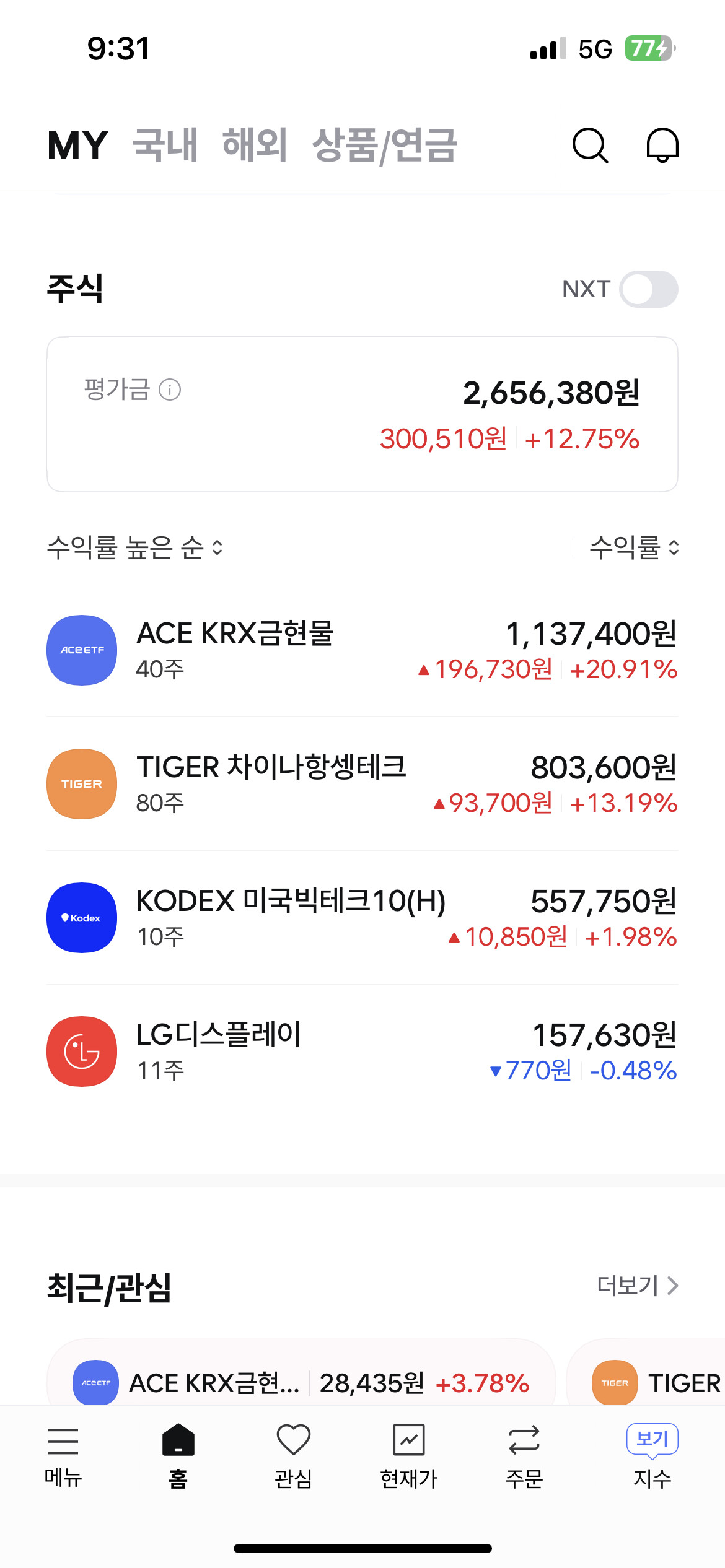Open the ACE KRX금현 28,435원 card
Screen dimensions: 725x1568
tap(301, 1382)
